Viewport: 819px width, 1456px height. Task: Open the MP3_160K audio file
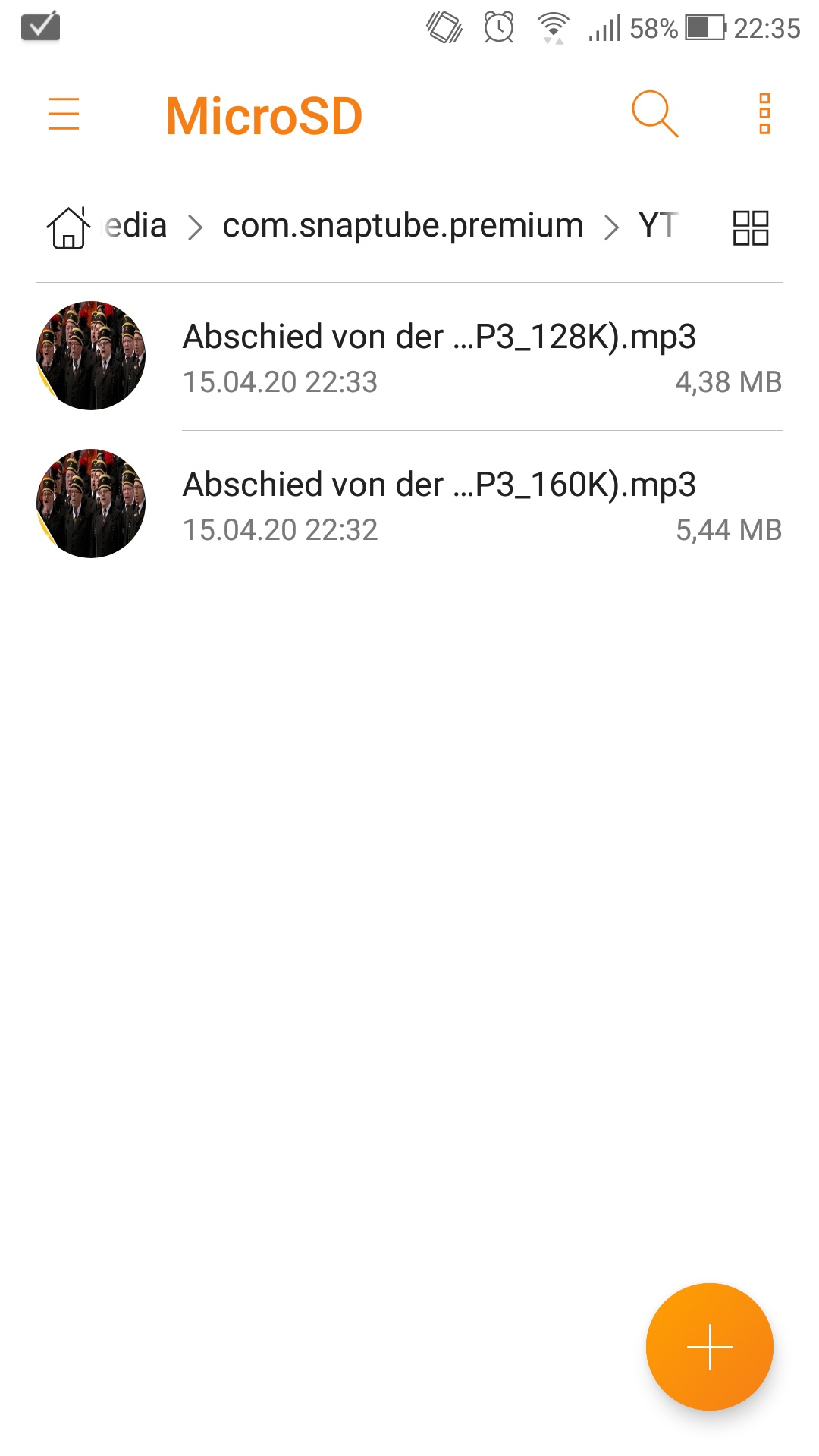click(438, 504)
